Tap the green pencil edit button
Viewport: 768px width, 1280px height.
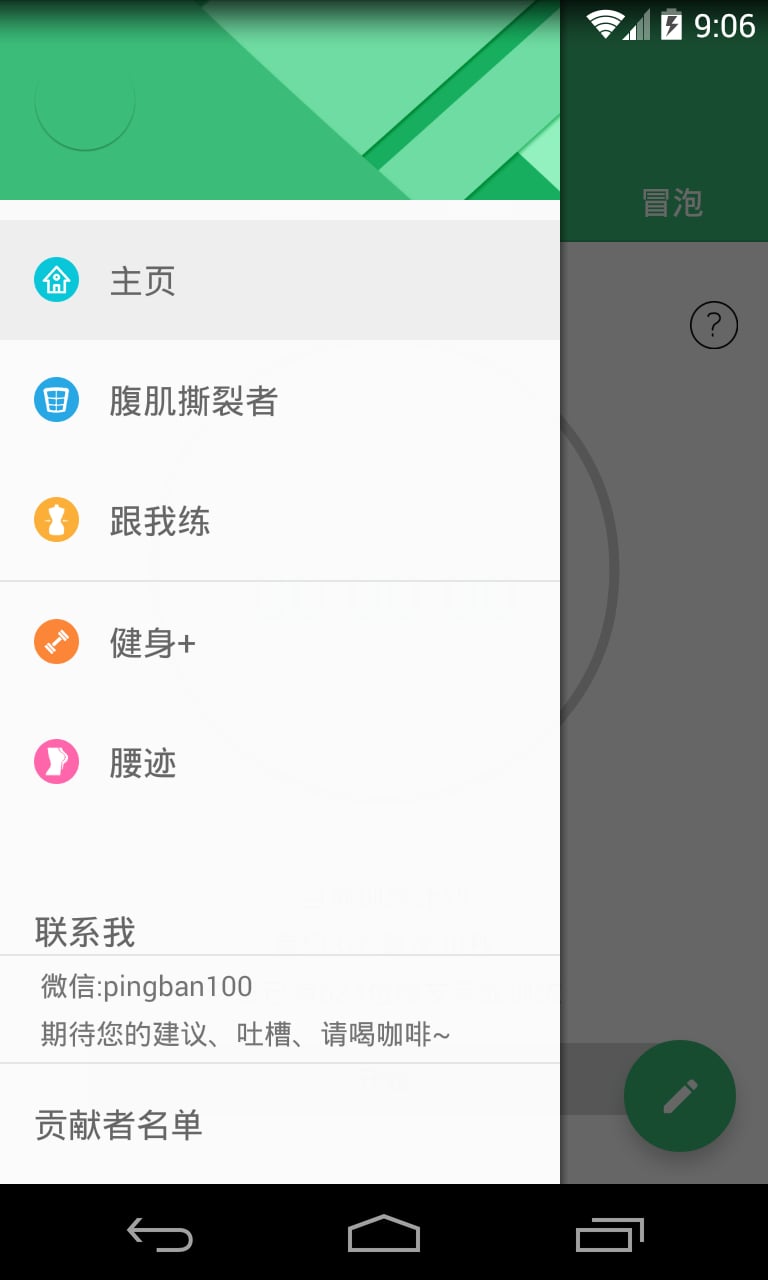(680, 1096)
